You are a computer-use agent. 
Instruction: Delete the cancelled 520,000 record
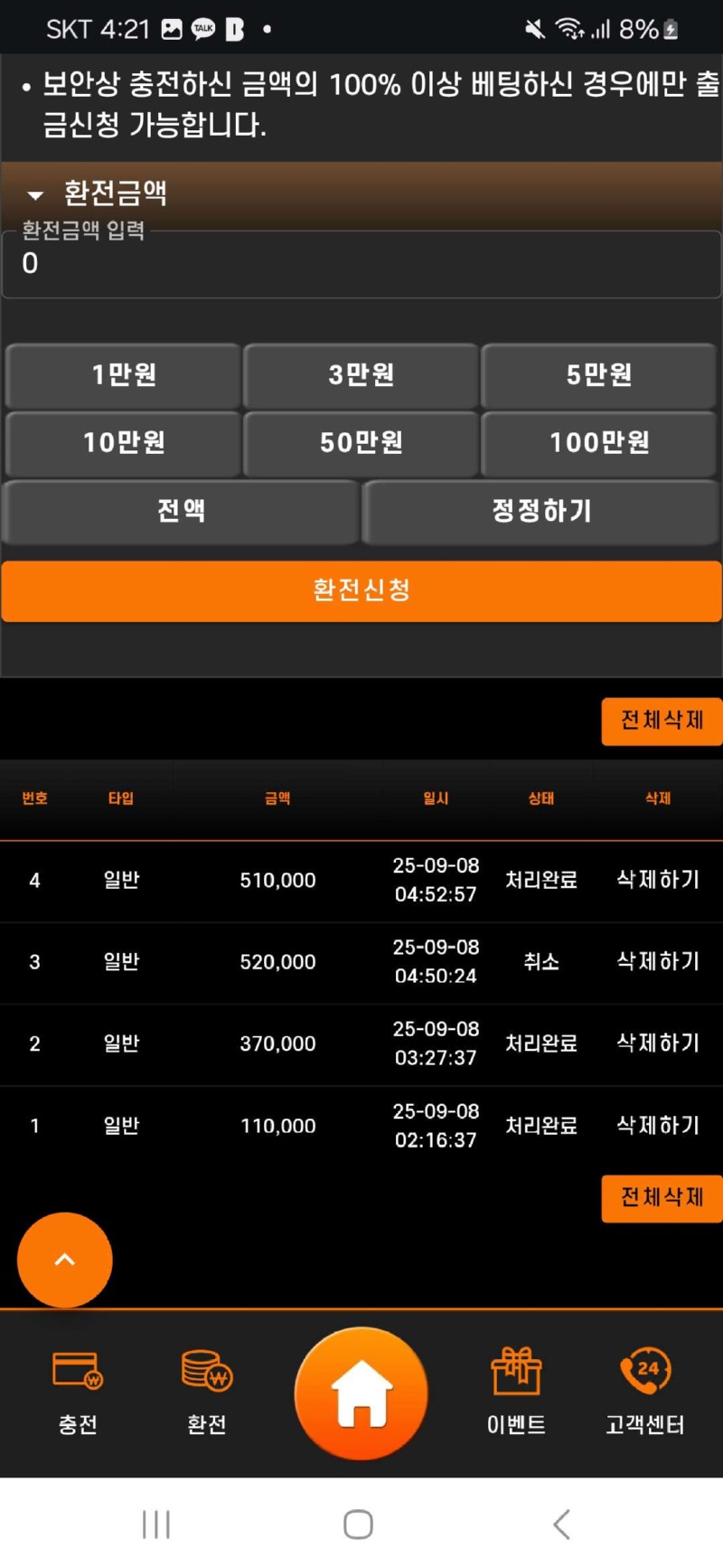point(657,961)
